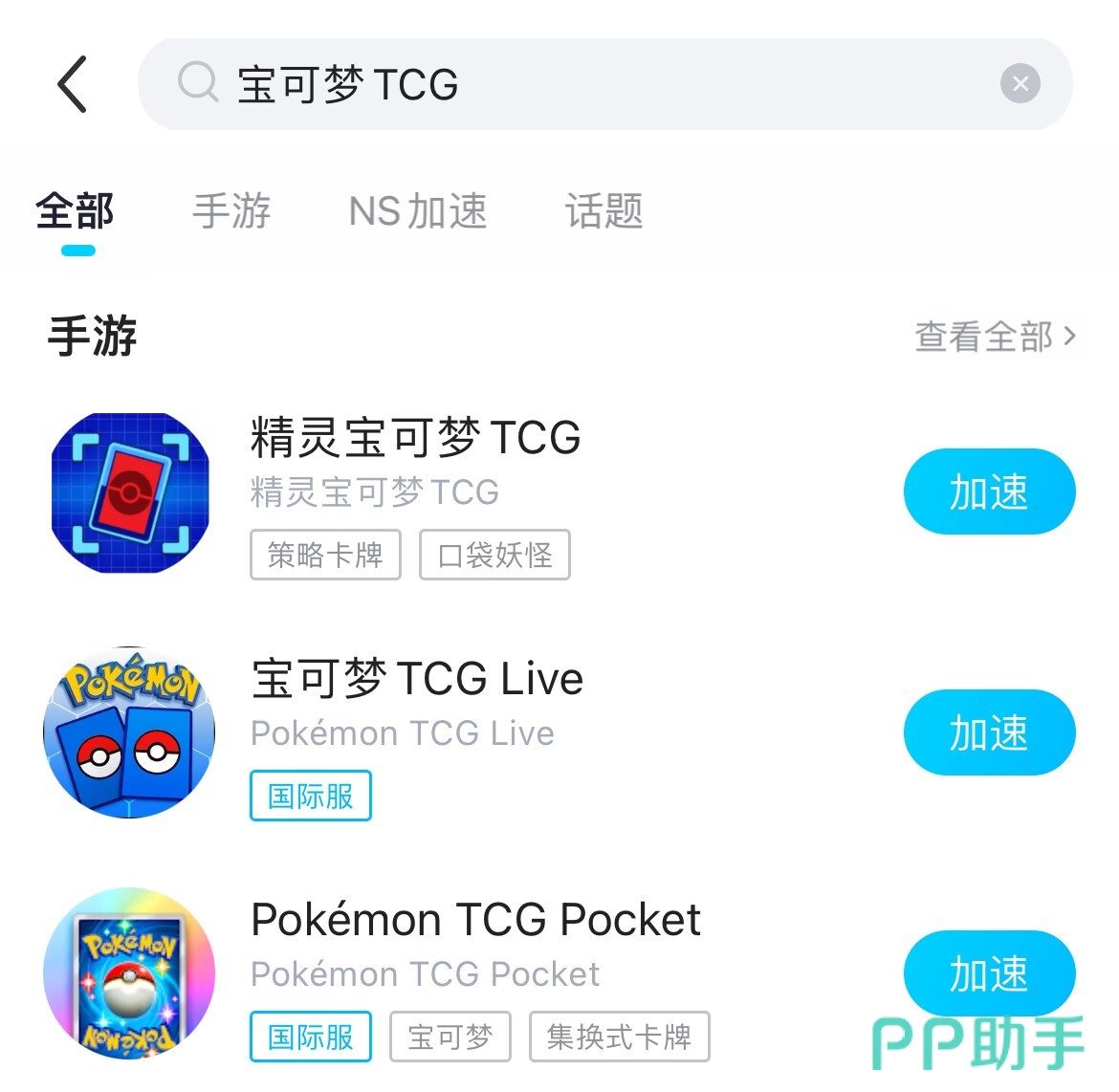Select the 全部 tab
The height and width of the screenshot is (1092, 1119).
pyautogui.click(x=75, y=211)
